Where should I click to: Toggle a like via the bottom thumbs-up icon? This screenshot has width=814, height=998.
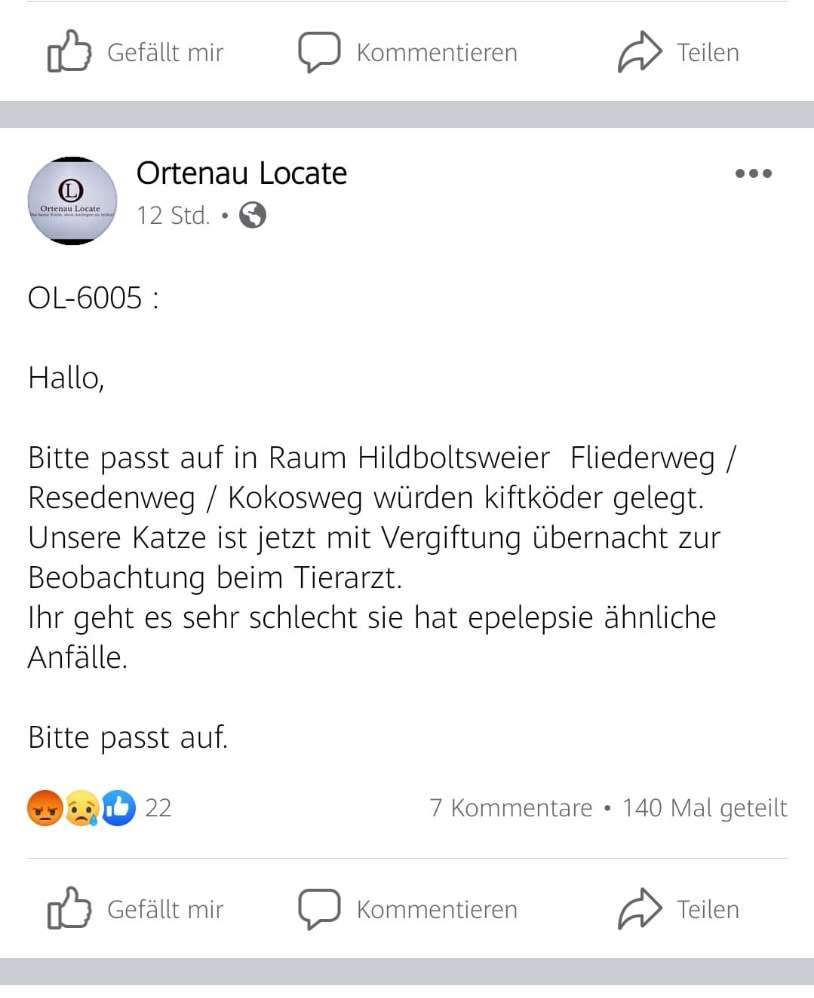click(67, 907)
